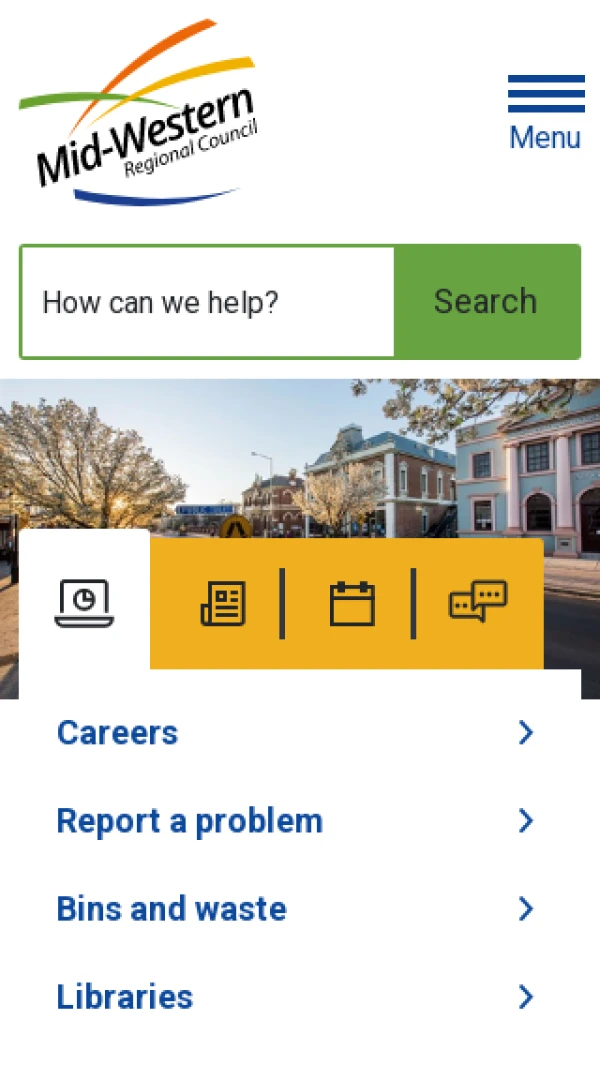Viewport: 600px width, 1065px height.
Task: Tap the green Search button
Action: tap(486, 302)
